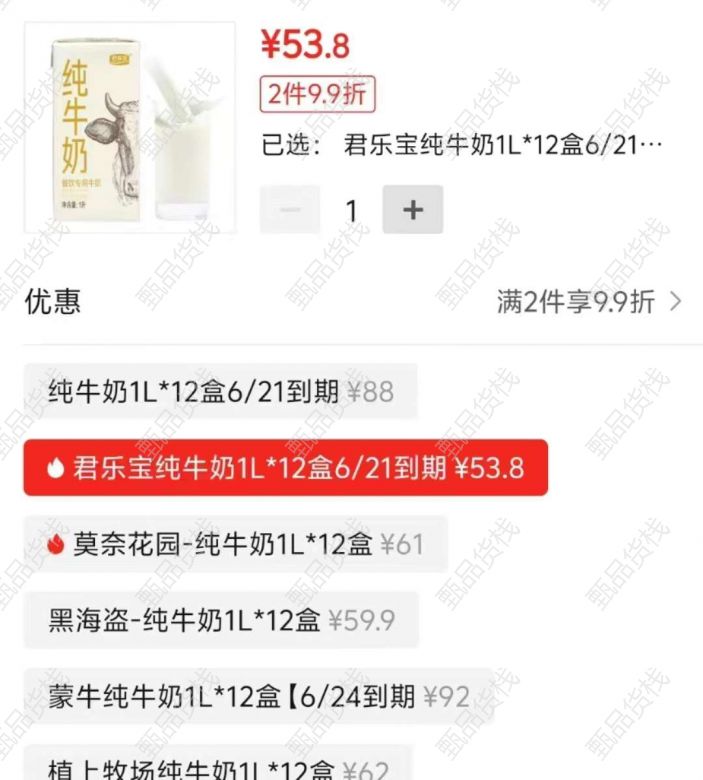Select 植上牧场纯牛奶1L*12盒 ¥62 option
This screenshot has height=780, width=703.
click(216, 768)
